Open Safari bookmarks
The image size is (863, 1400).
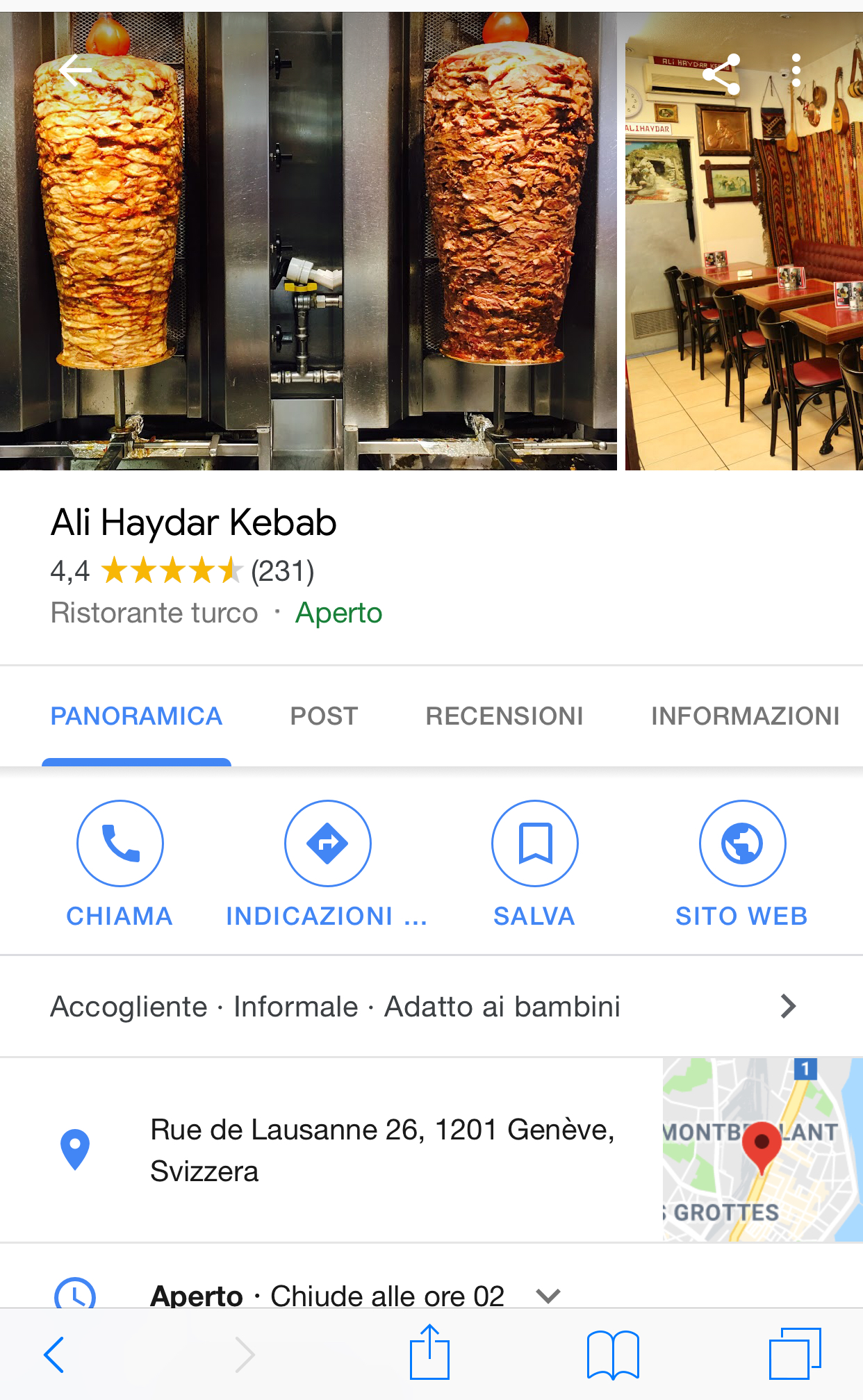click(x=613, y=1354)
